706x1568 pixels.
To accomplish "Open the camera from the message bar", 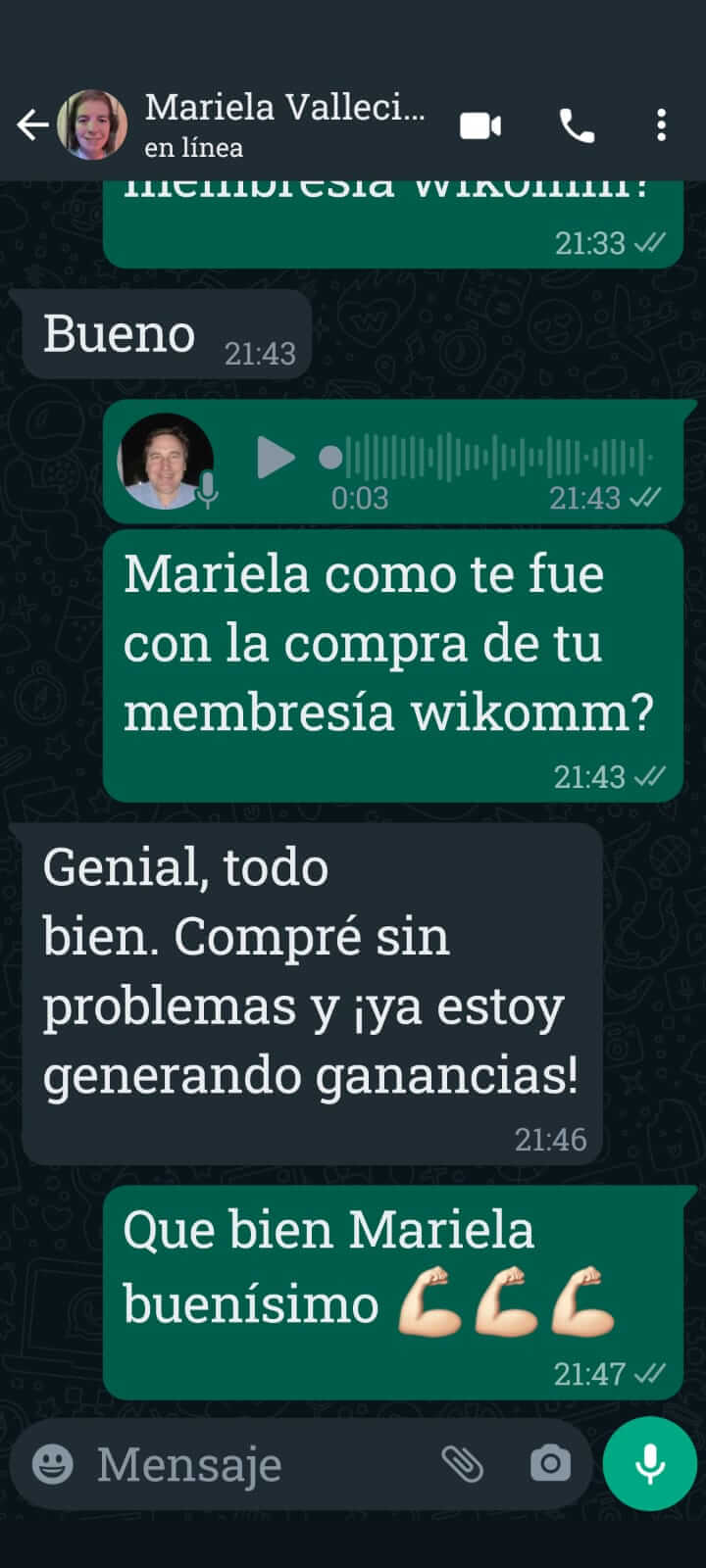I will (x=550, y=1464).
